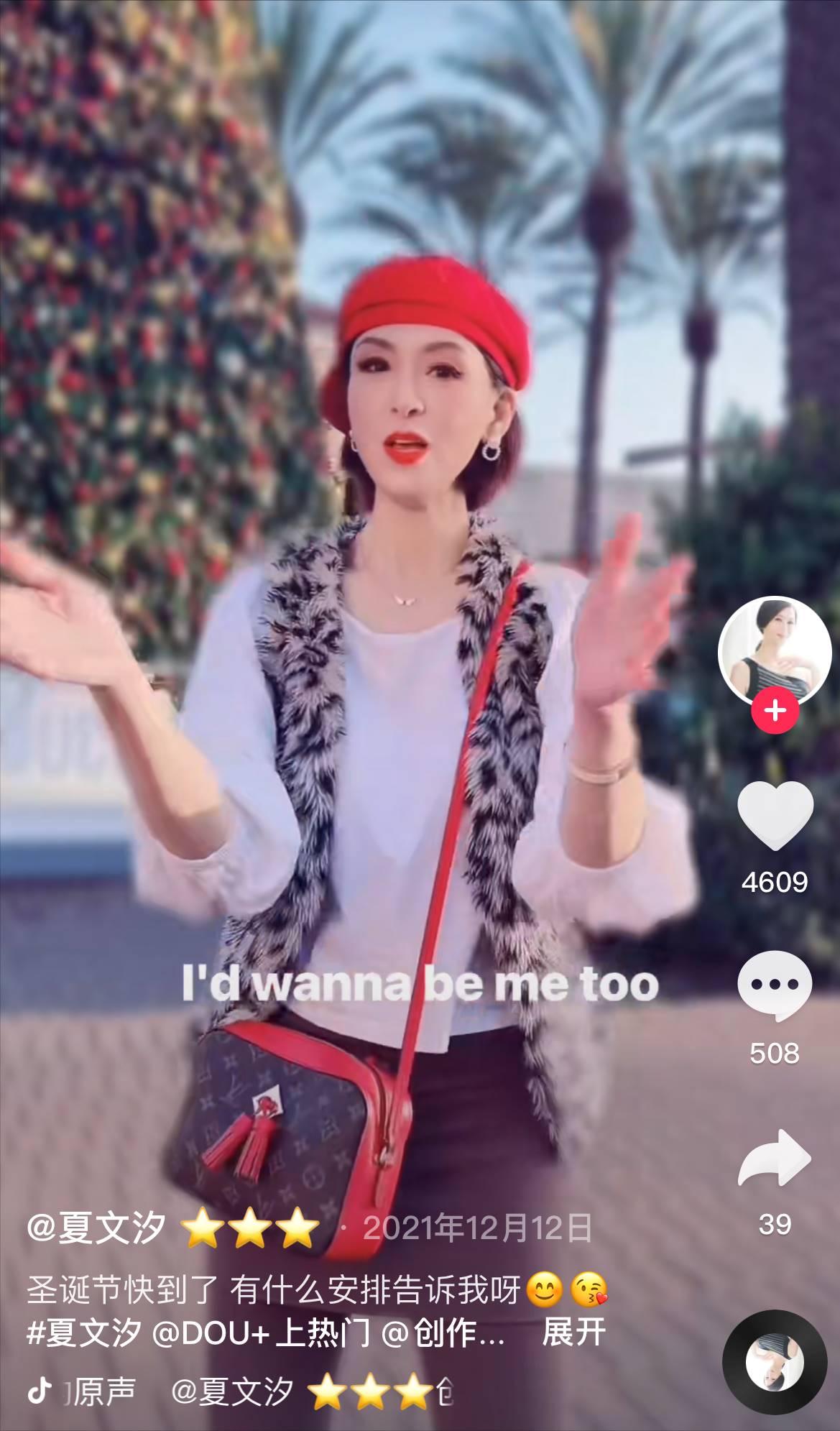Open @夏文汐 username above the caption
The image size is (840, 1431).
pyautogui.click(x=97, y=1227)
